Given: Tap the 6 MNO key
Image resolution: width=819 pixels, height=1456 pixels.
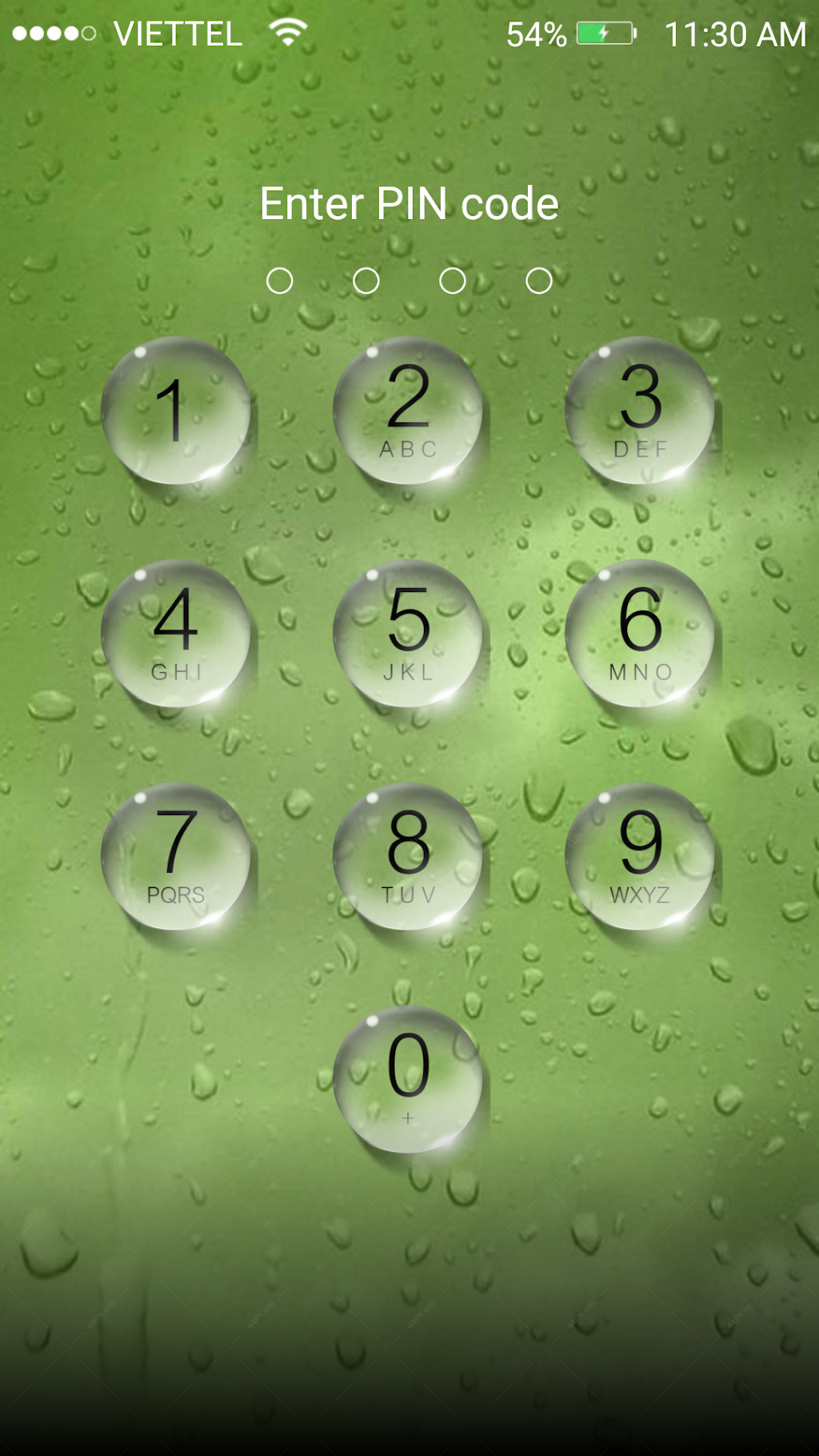Looking at the screenshot, I should tap(640, 634).
